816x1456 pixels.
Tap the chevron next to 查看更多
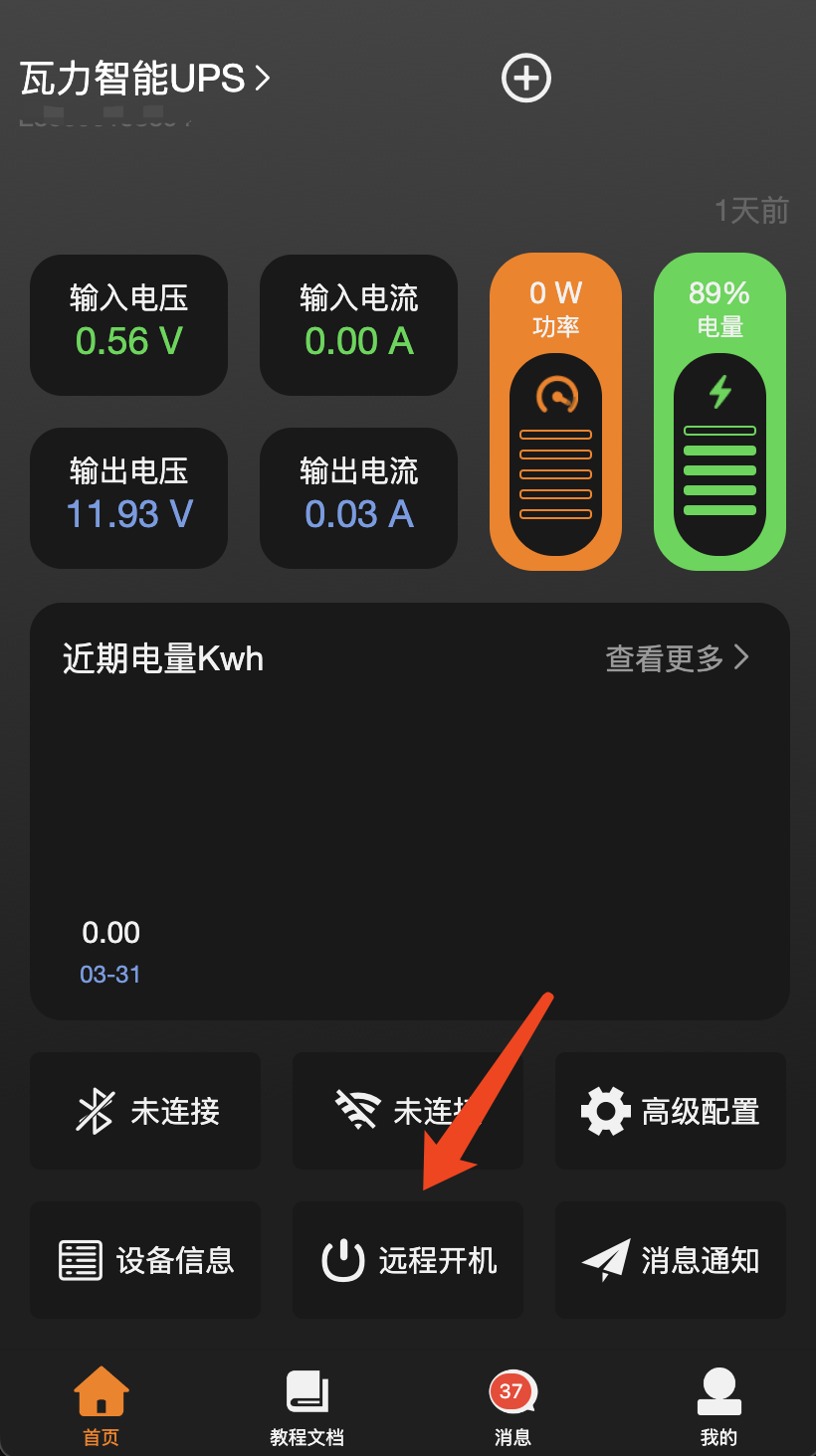pos(741,657)
